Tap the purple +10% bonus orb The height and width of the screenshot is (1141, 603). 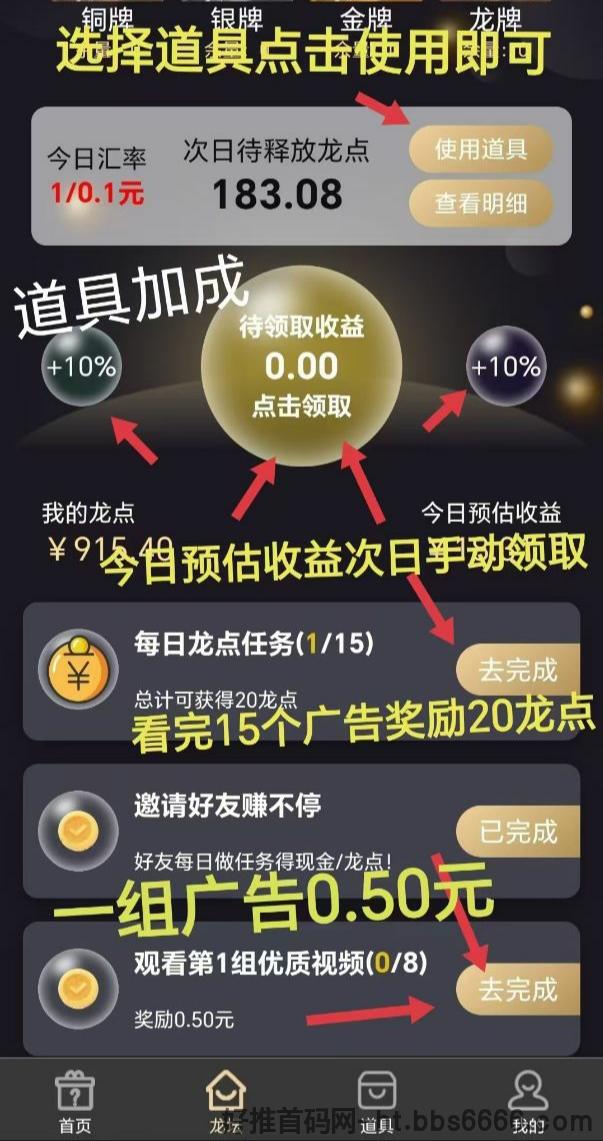pos(505,366)
